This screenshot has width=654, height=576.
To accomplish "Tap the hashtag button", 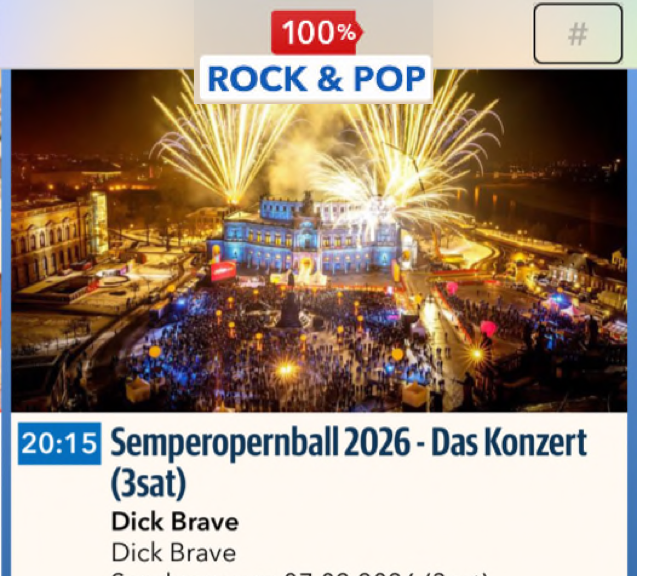I will pos(577,34).
